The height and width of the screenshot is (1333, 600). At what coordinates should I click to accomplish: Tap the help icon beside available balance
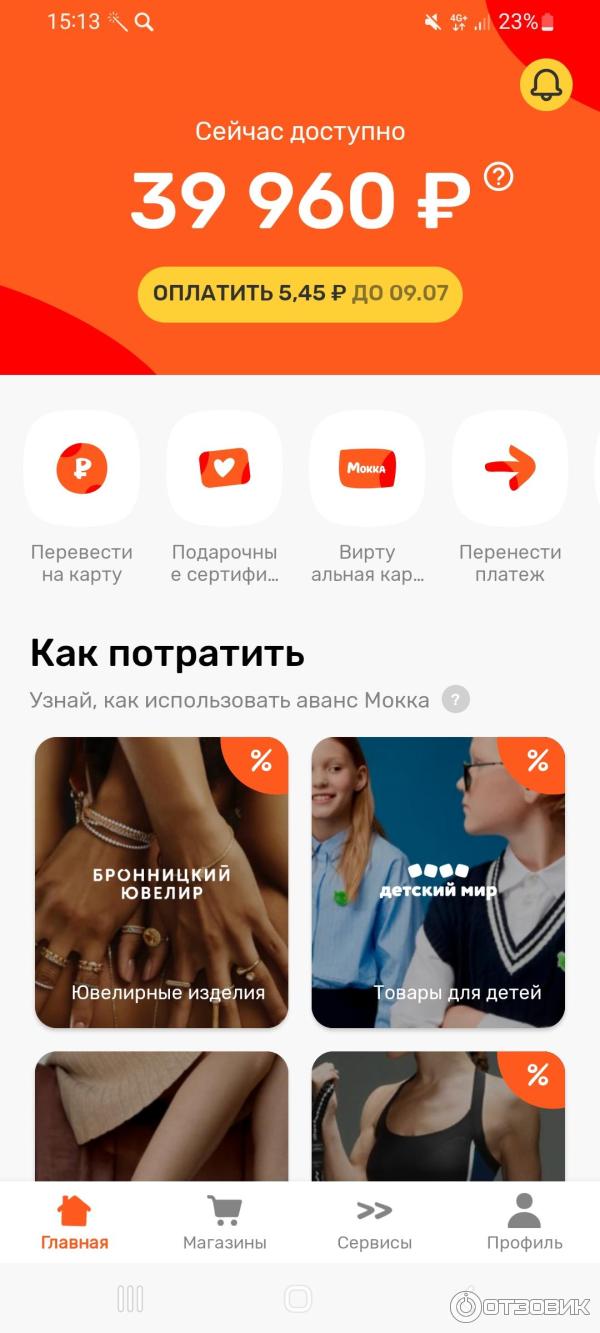point(498,177)
